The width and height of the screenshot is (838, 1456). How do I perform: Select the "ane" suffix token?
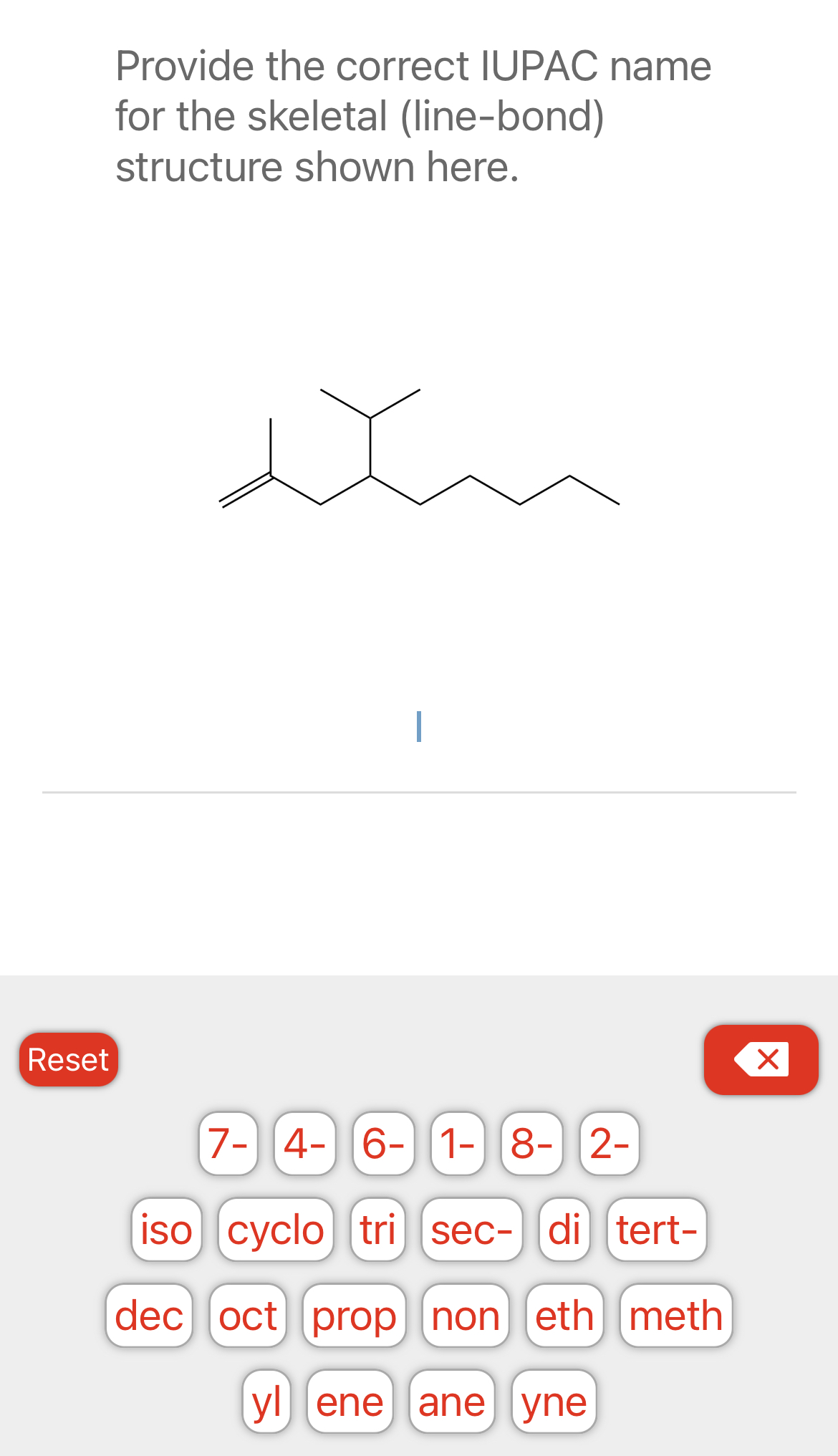click(x=451, y=1402)
